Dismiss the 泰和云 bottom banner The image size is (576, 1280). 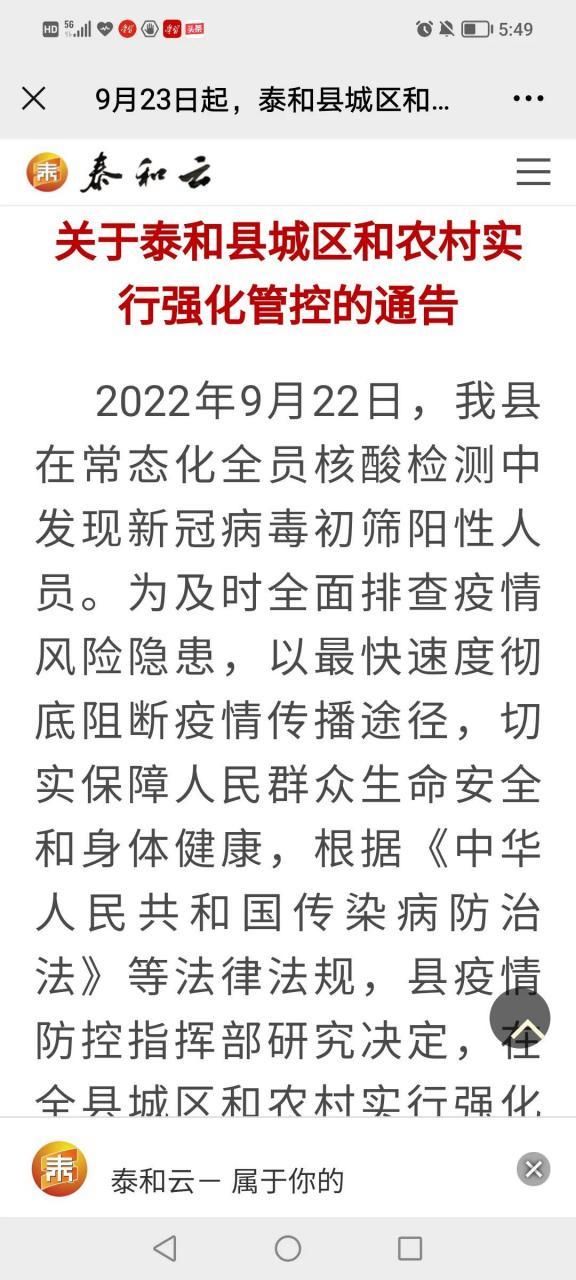(x=534, y=1169)
